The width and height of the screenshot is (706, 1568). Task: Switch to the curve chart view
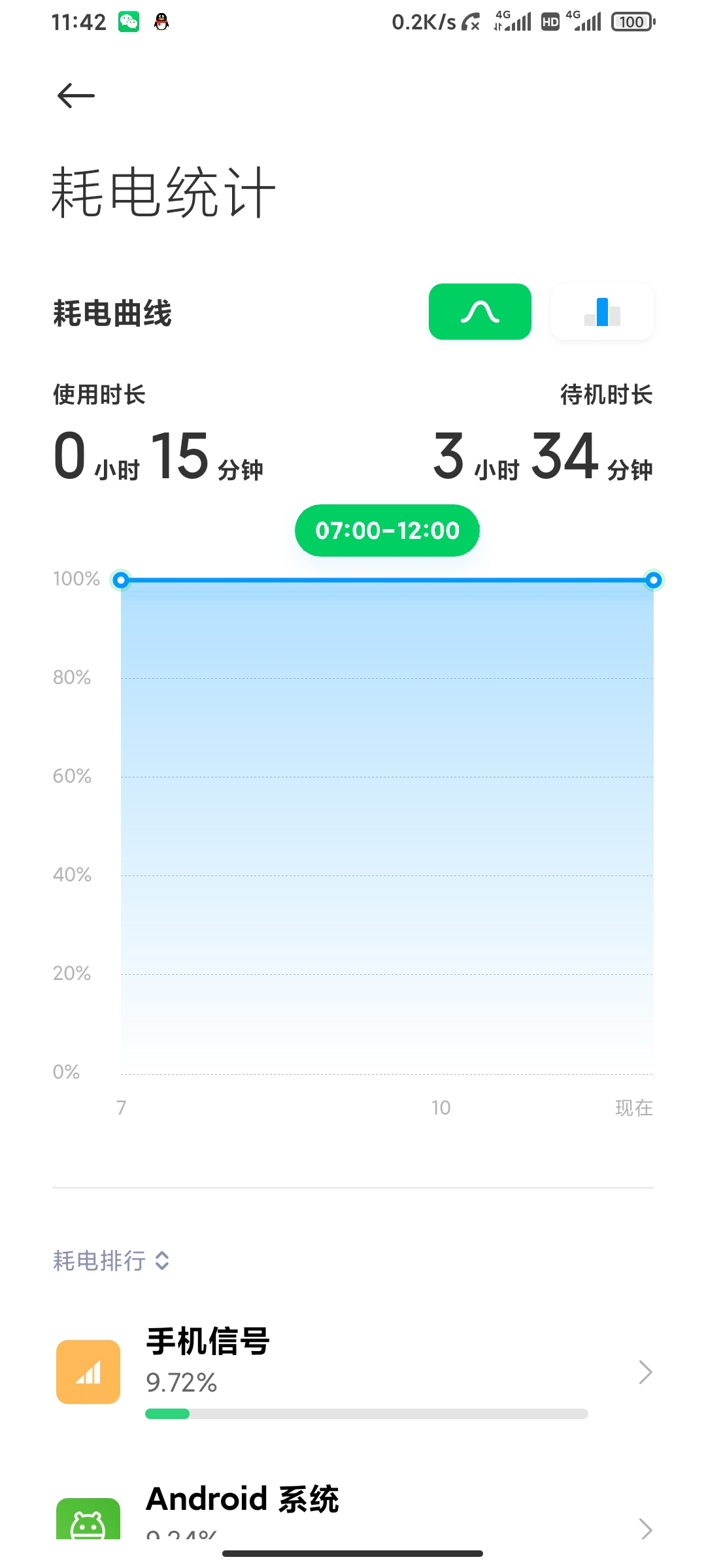pyautogui.click(x=480, y=312)
